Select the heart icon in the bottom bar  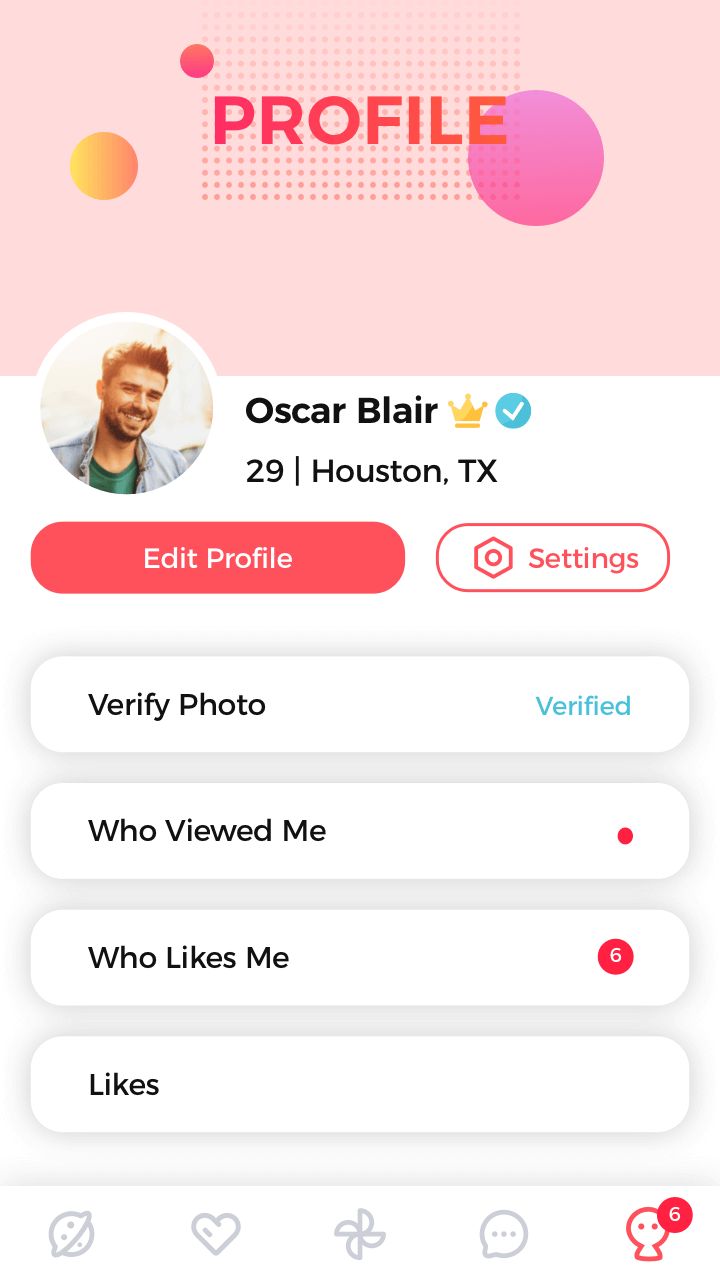[216, 1233]
